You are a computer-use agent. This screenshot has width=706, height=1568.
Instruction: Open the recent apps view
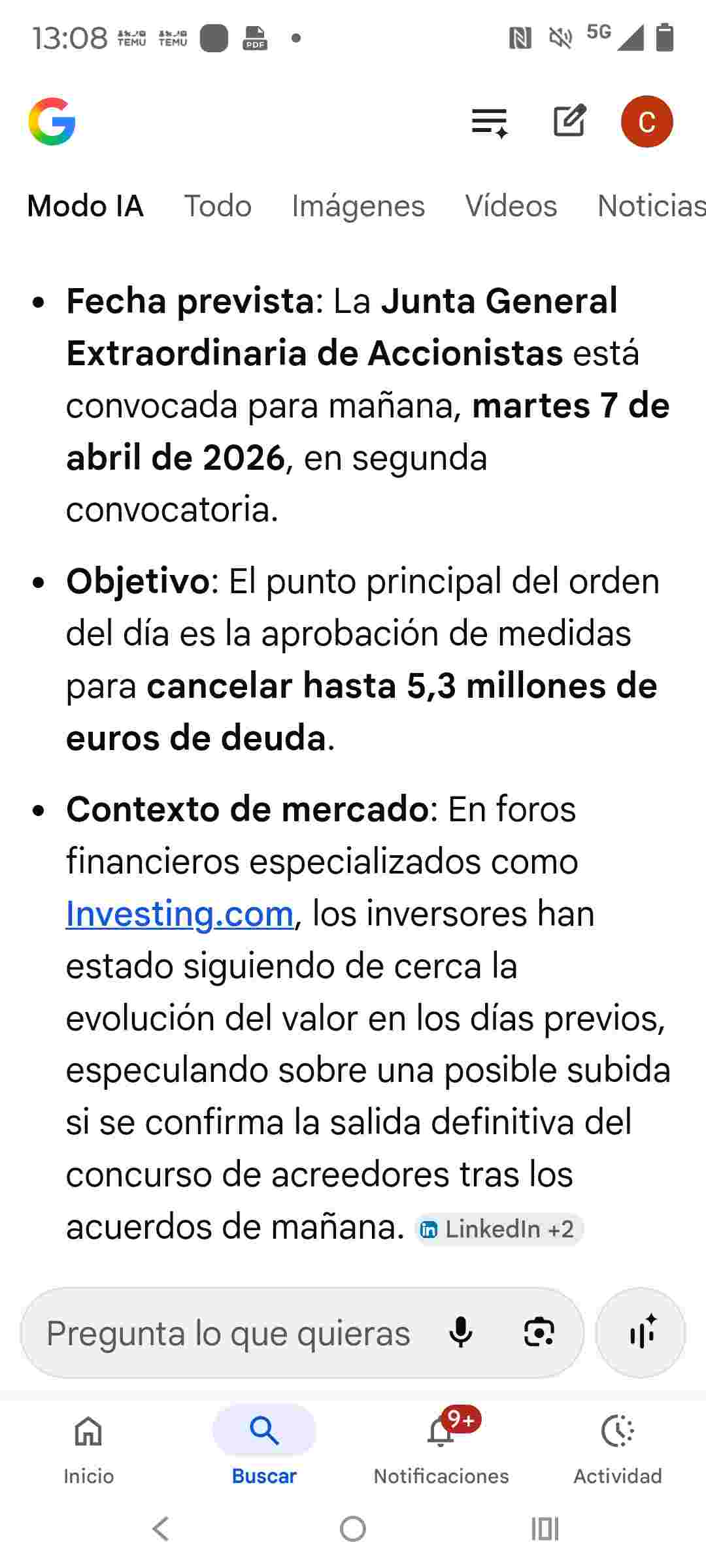[x=545, y=1529]
